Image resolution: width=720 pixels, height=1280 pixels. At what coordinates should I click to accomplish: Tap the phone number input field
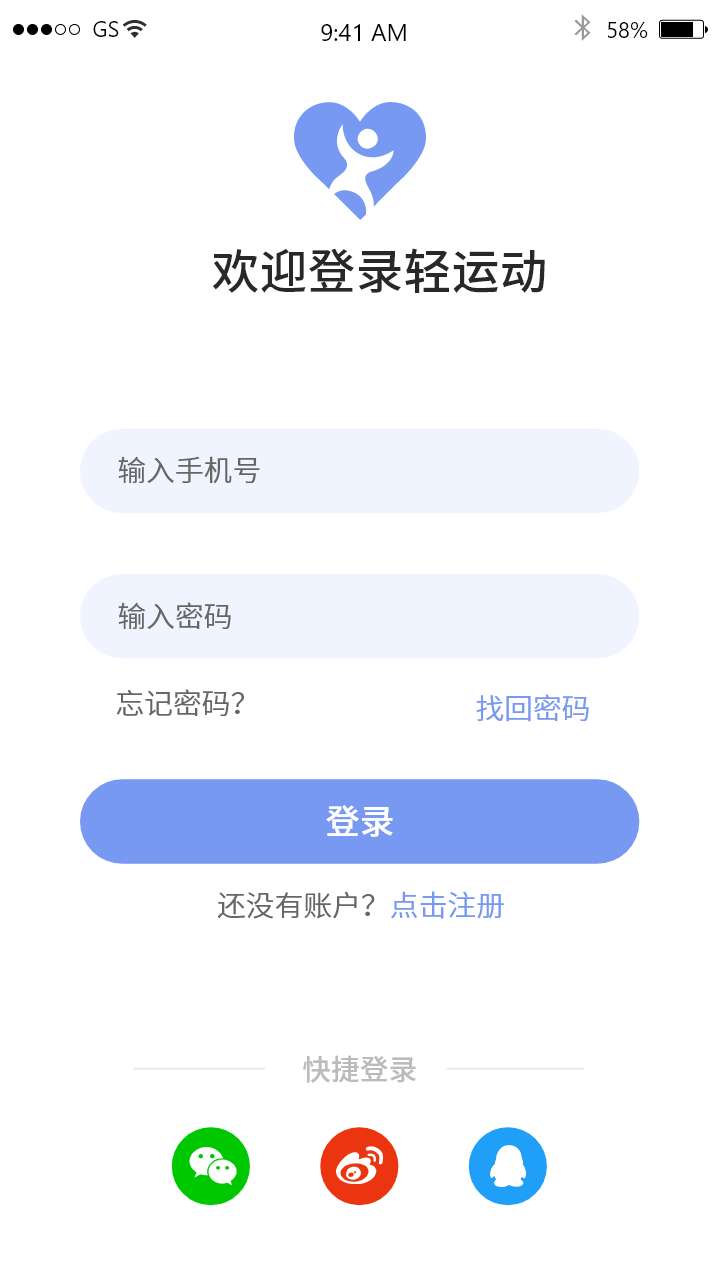tap(359, 471)
